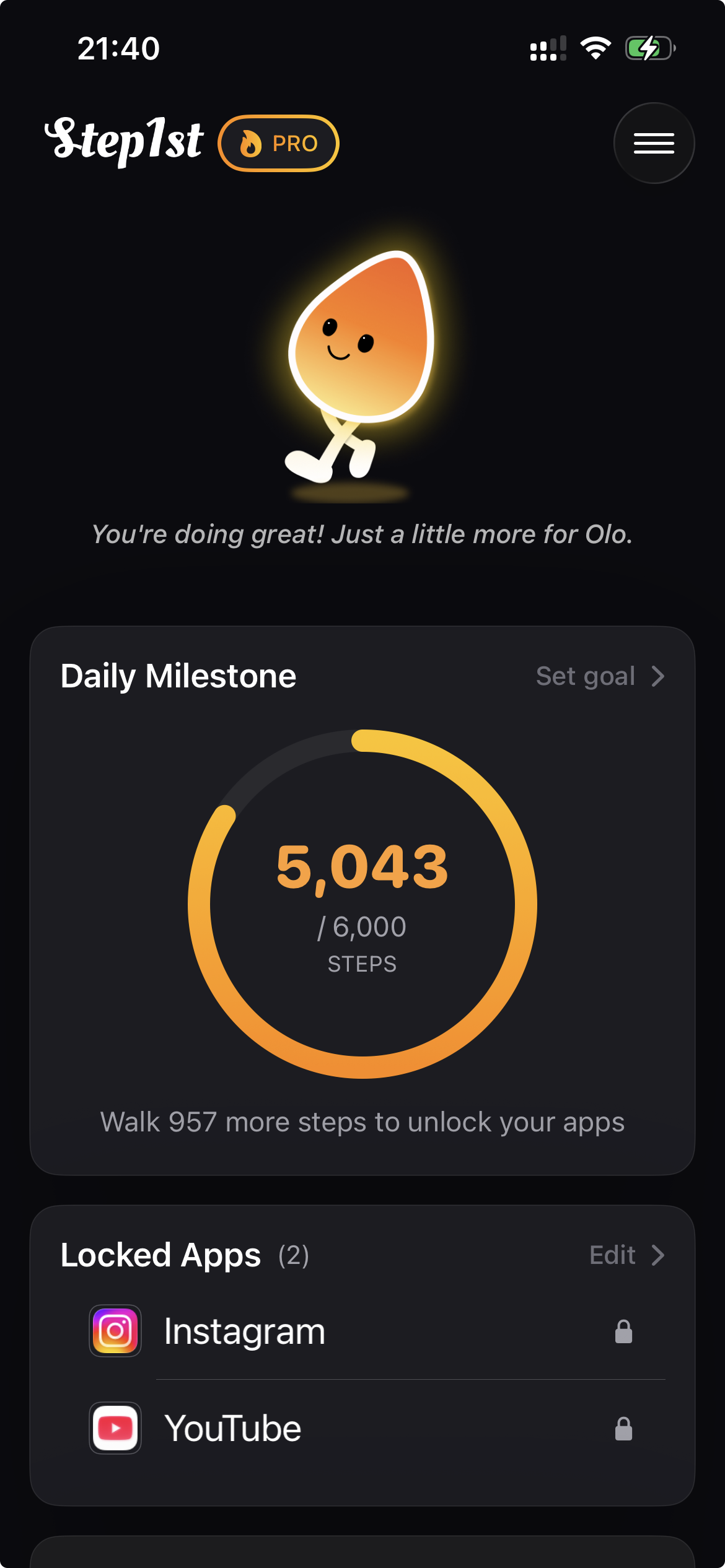Click the flame PRO badge
Viewport: 725px width, 1568px height.
click(x=278, y=143)
